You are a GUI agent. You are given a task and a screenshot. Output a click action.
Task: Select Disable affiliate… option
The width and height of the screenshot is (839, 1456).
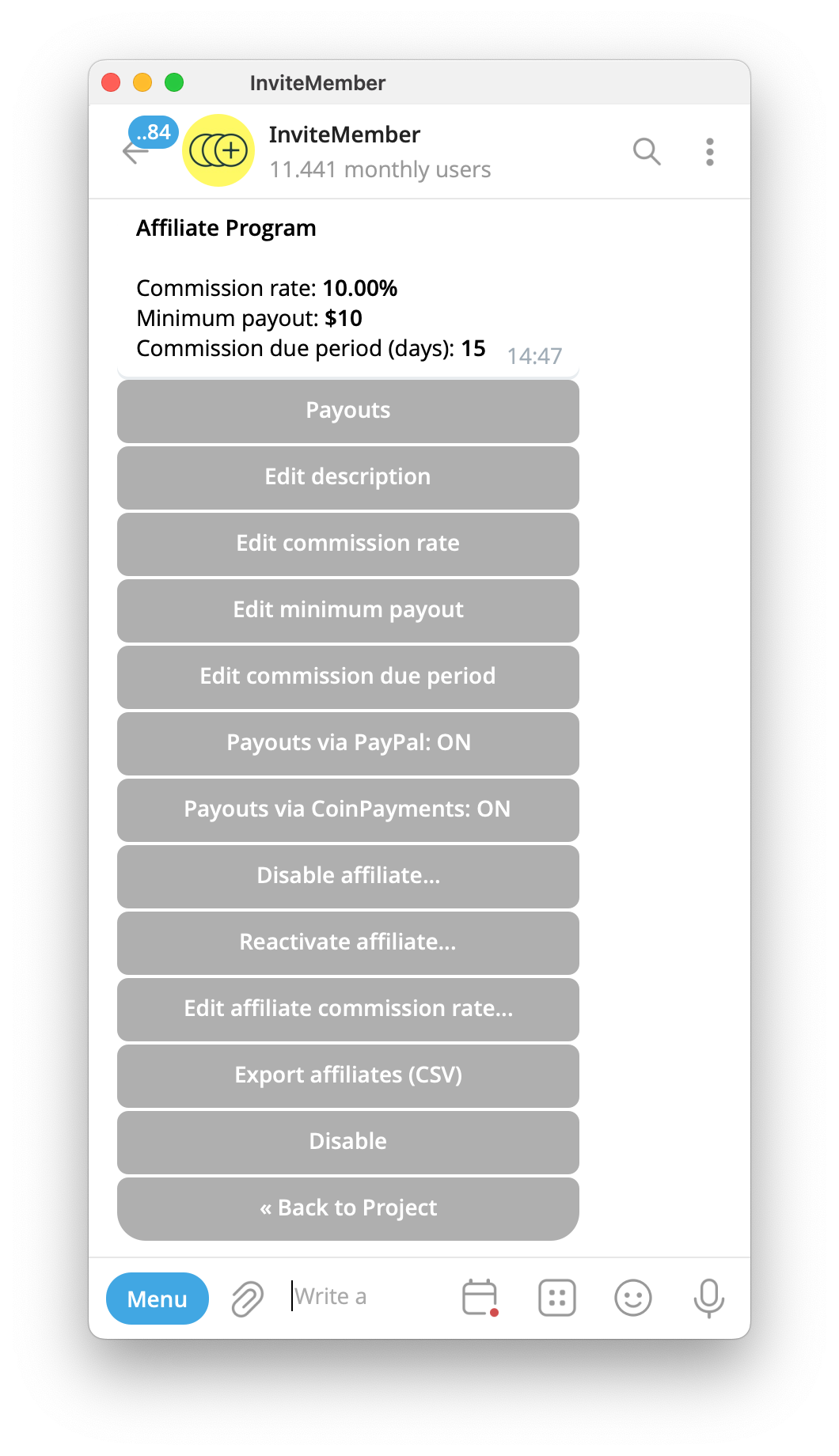348,876
